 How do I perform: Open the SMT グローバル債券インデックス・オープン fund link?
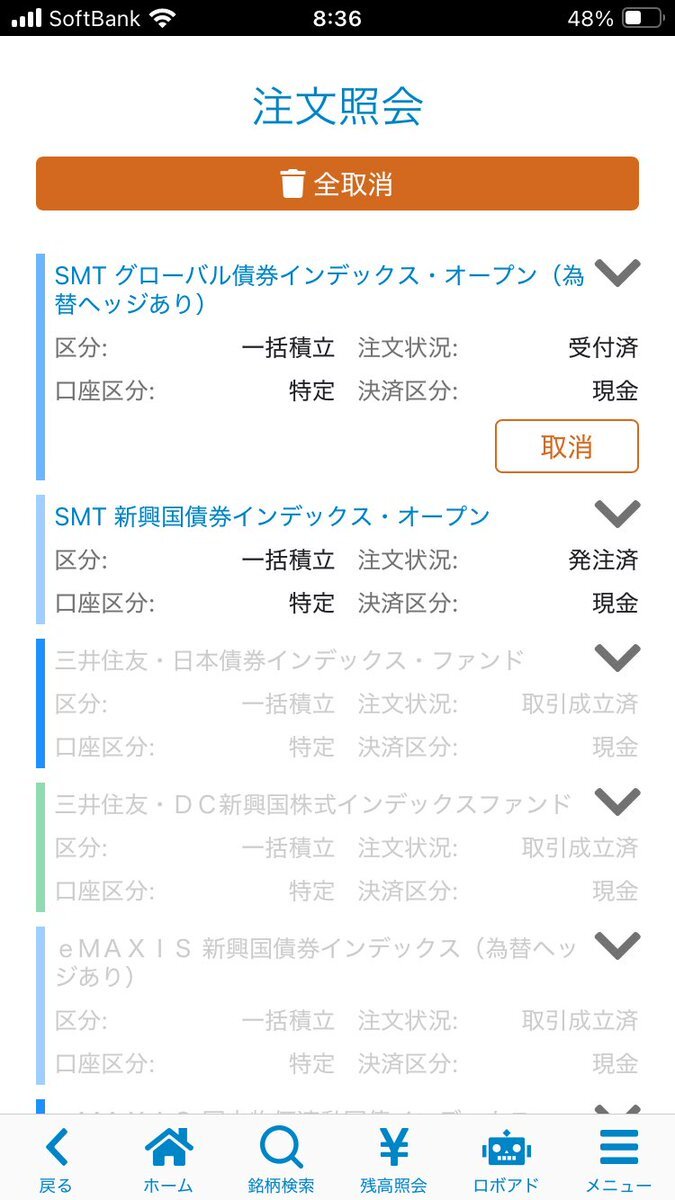[318, 289]
